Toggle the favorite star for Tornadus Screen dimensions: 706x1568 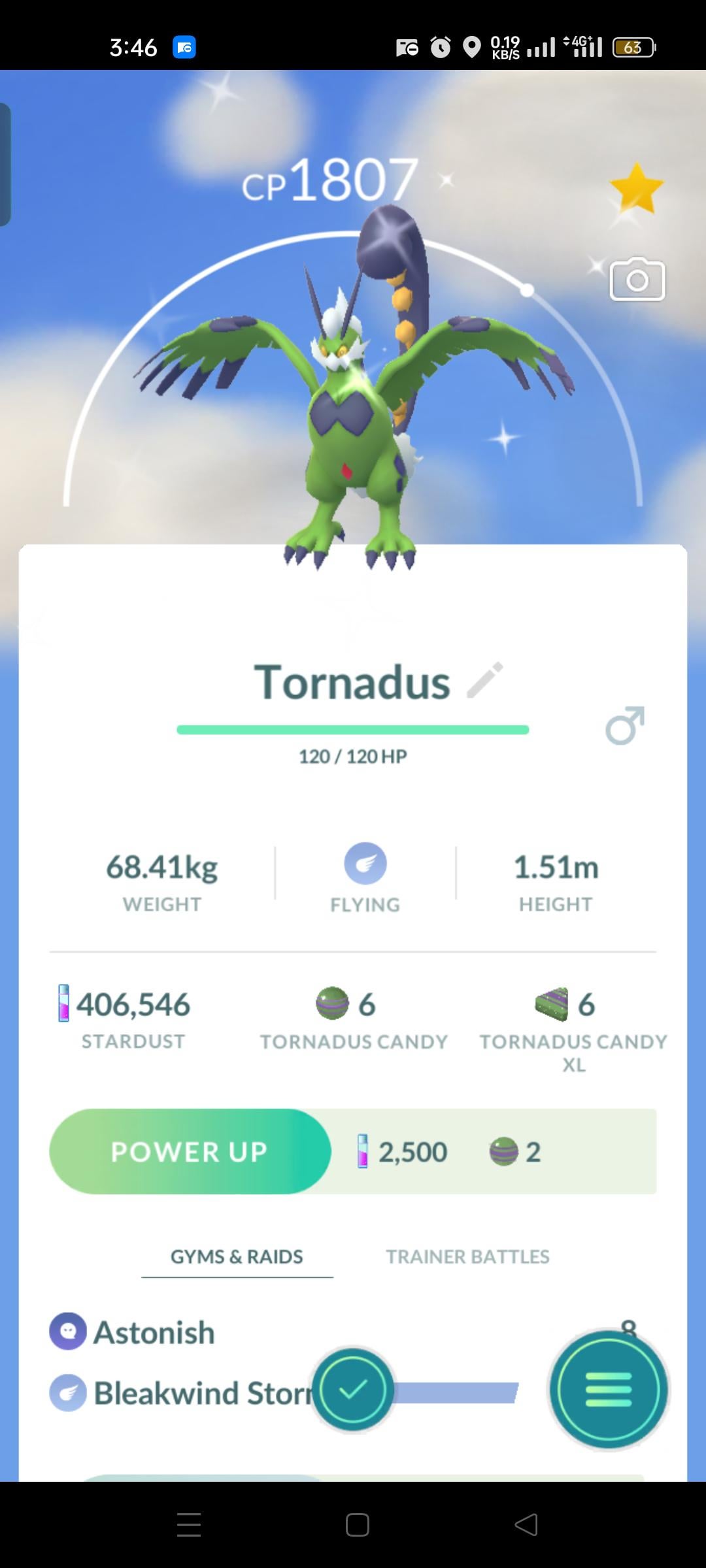[x=636, y=189]
